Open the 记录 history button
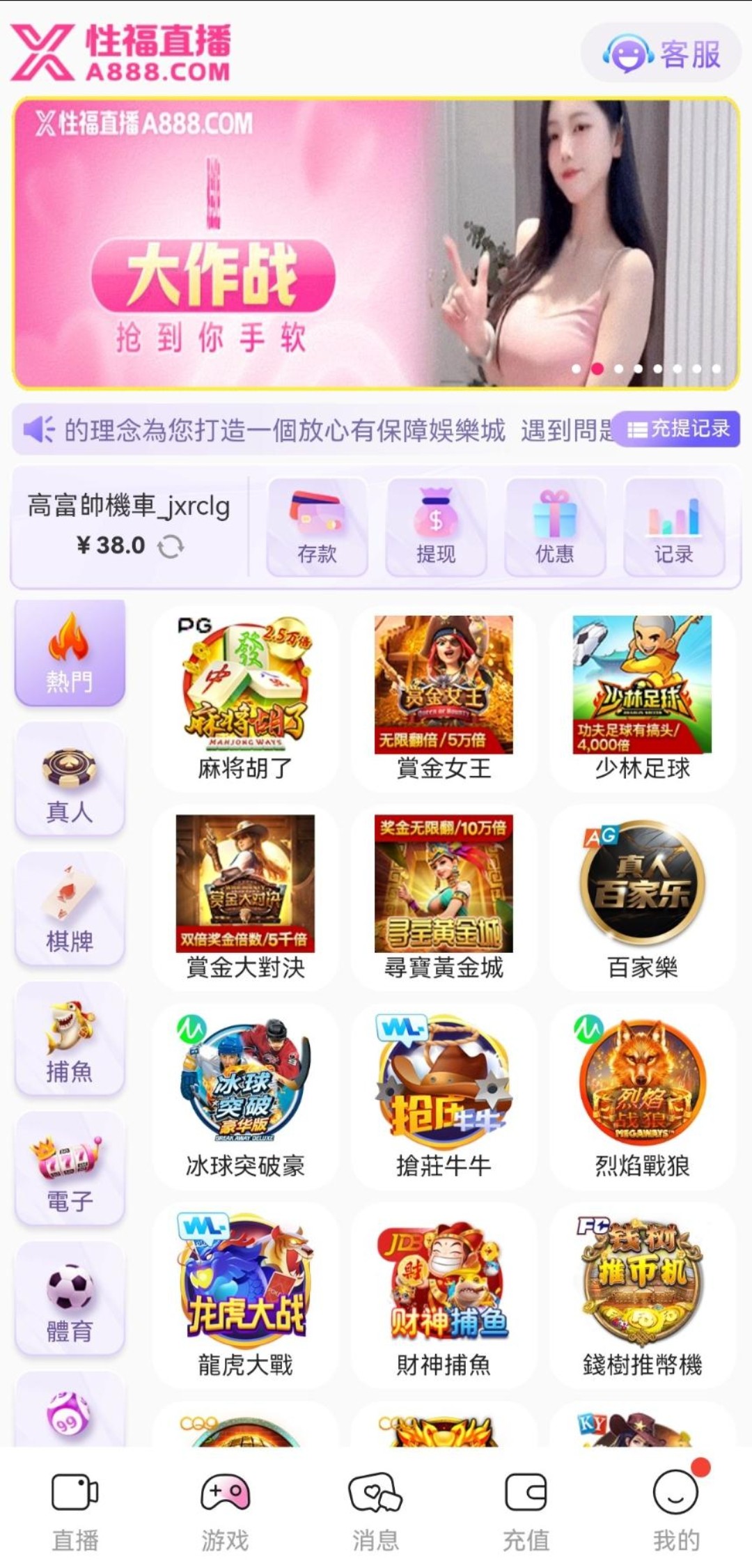 tap(673, 527)
